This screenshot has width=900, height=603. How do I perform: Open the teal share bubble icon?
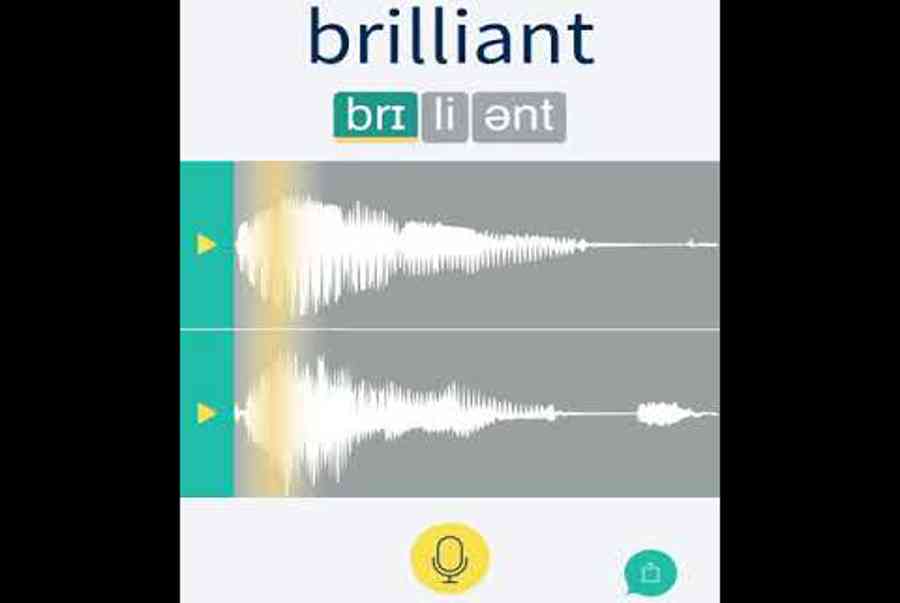[x=650, y=573]
